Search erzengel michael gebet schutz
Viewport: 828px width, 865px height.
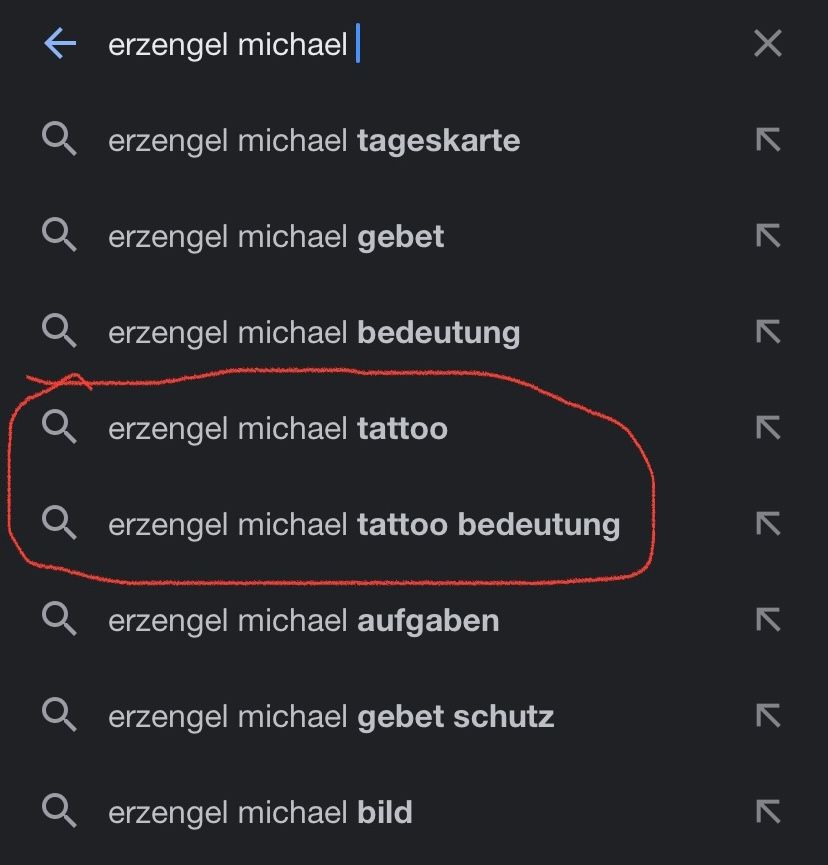(330, 717)
